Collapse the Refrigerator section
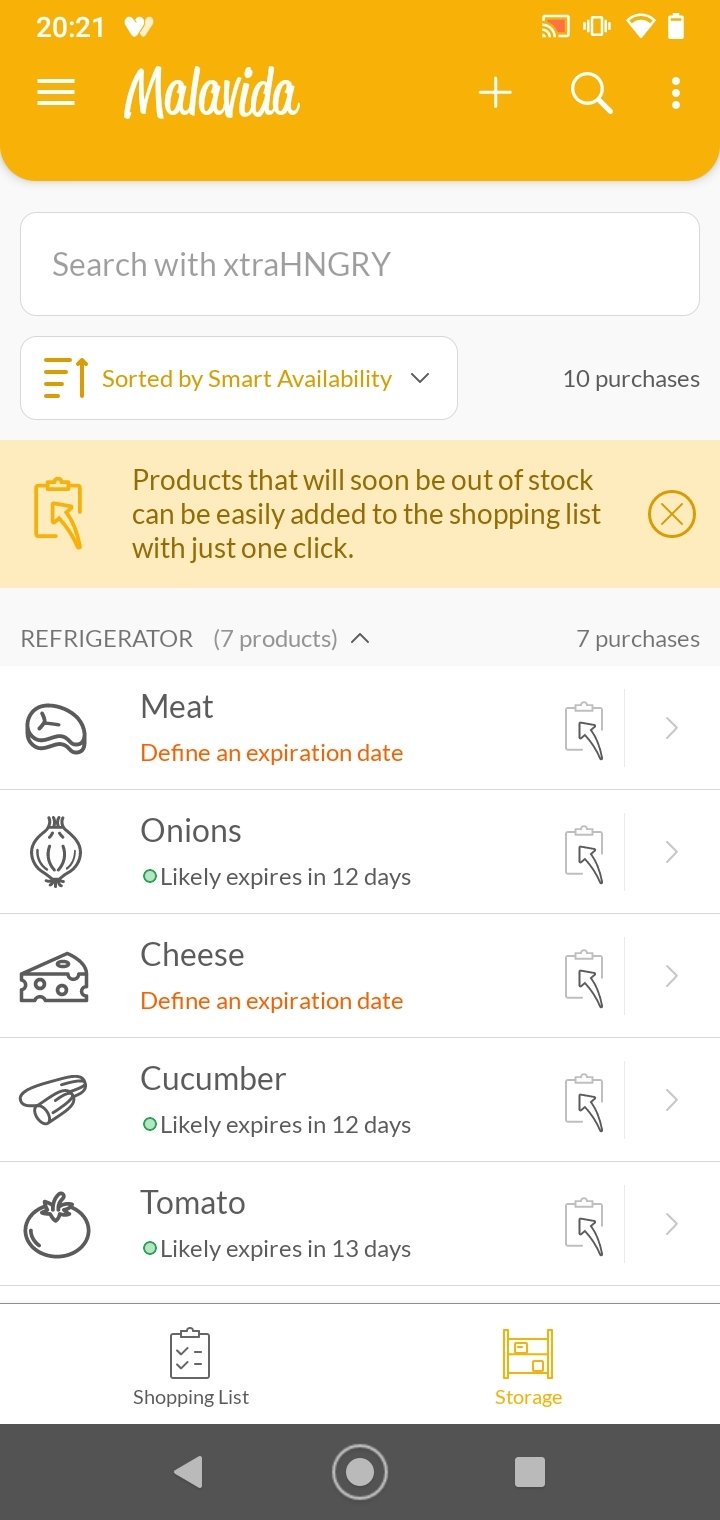 (x=360, y=639)
